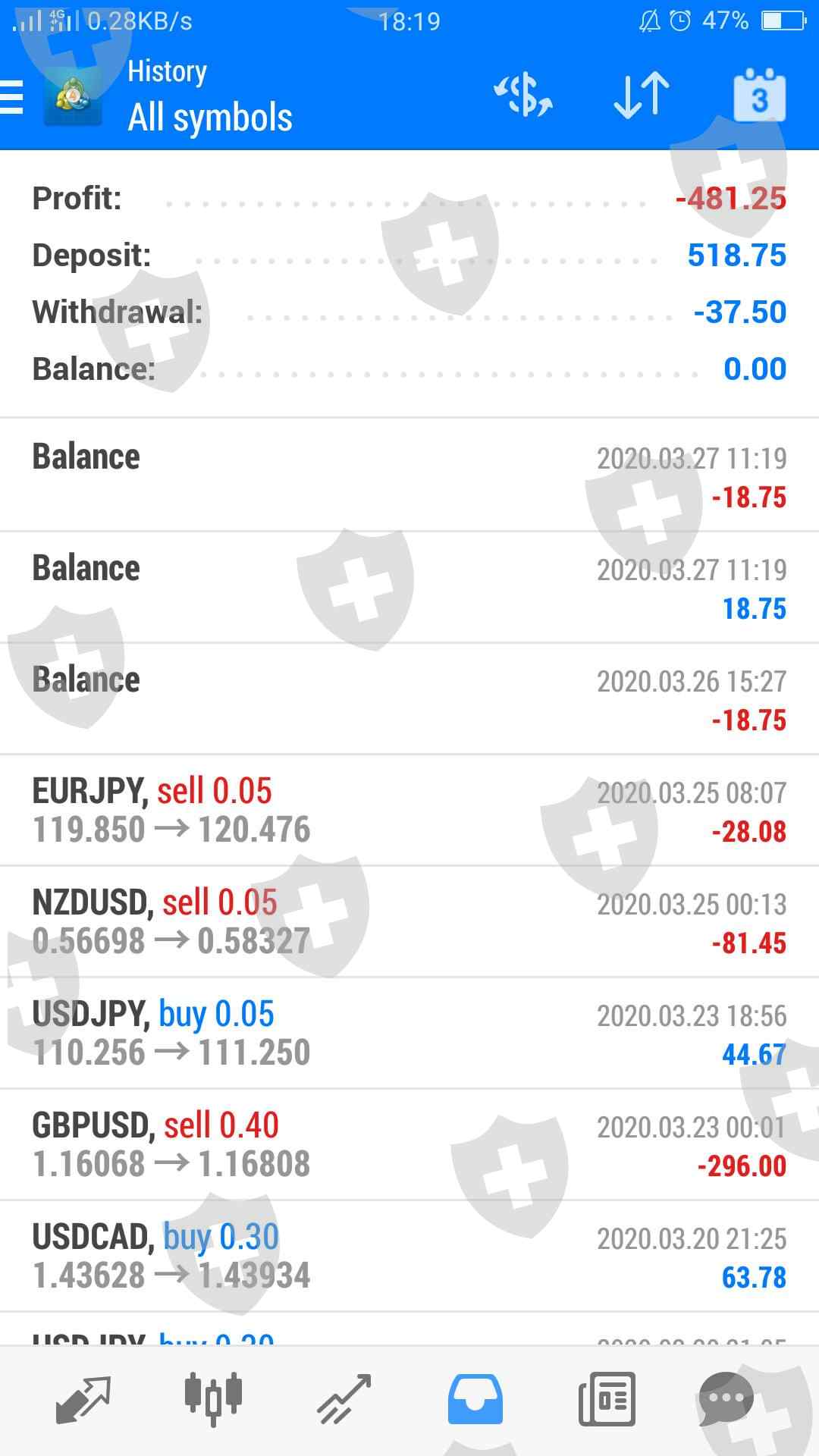This screenshot has width=819, height=1456.
Task: Open the NZDUSD sell 0.05 trade
Action: (409, 922)
